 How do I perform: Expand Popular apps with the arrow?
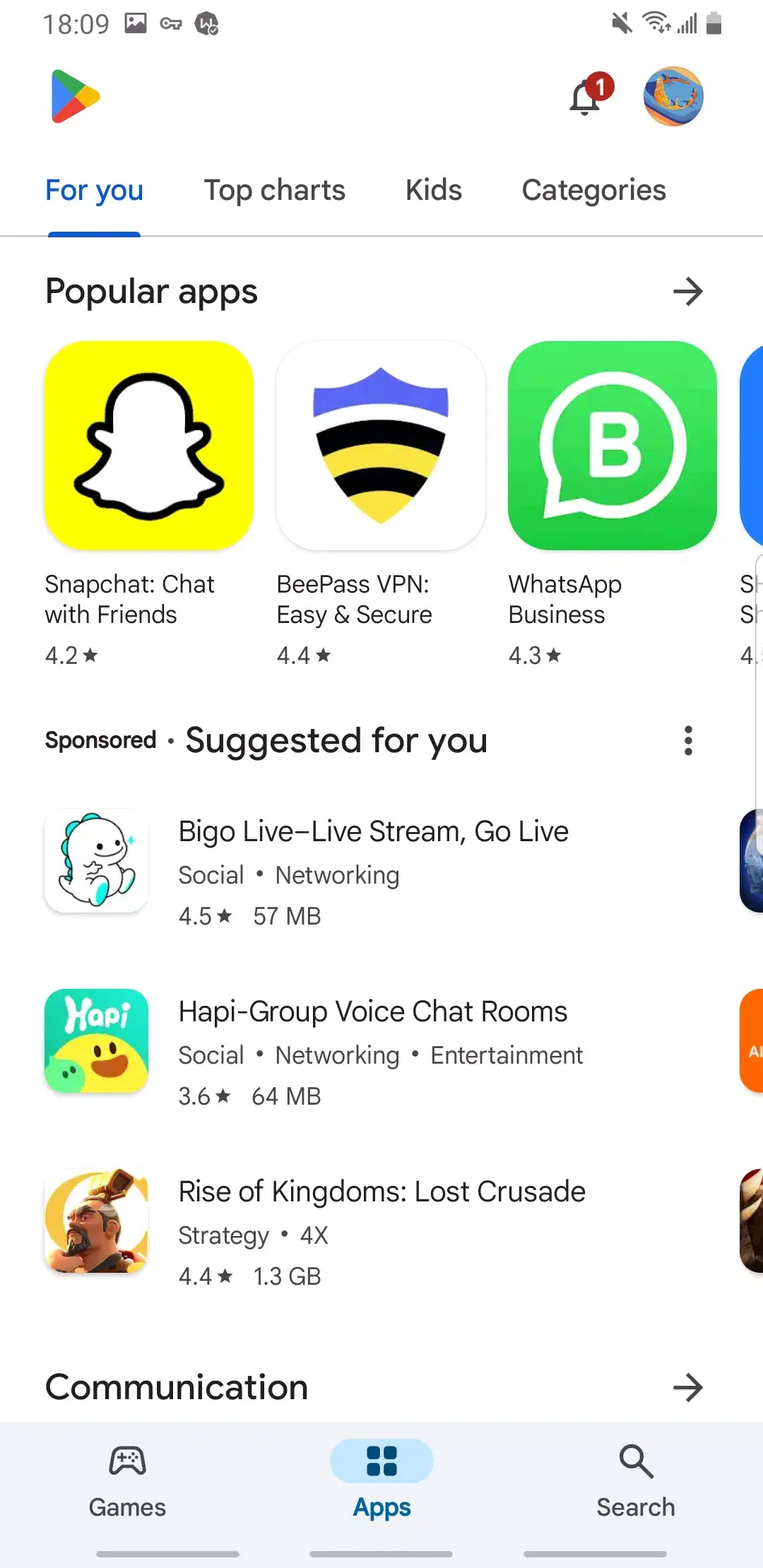(687, 291)
